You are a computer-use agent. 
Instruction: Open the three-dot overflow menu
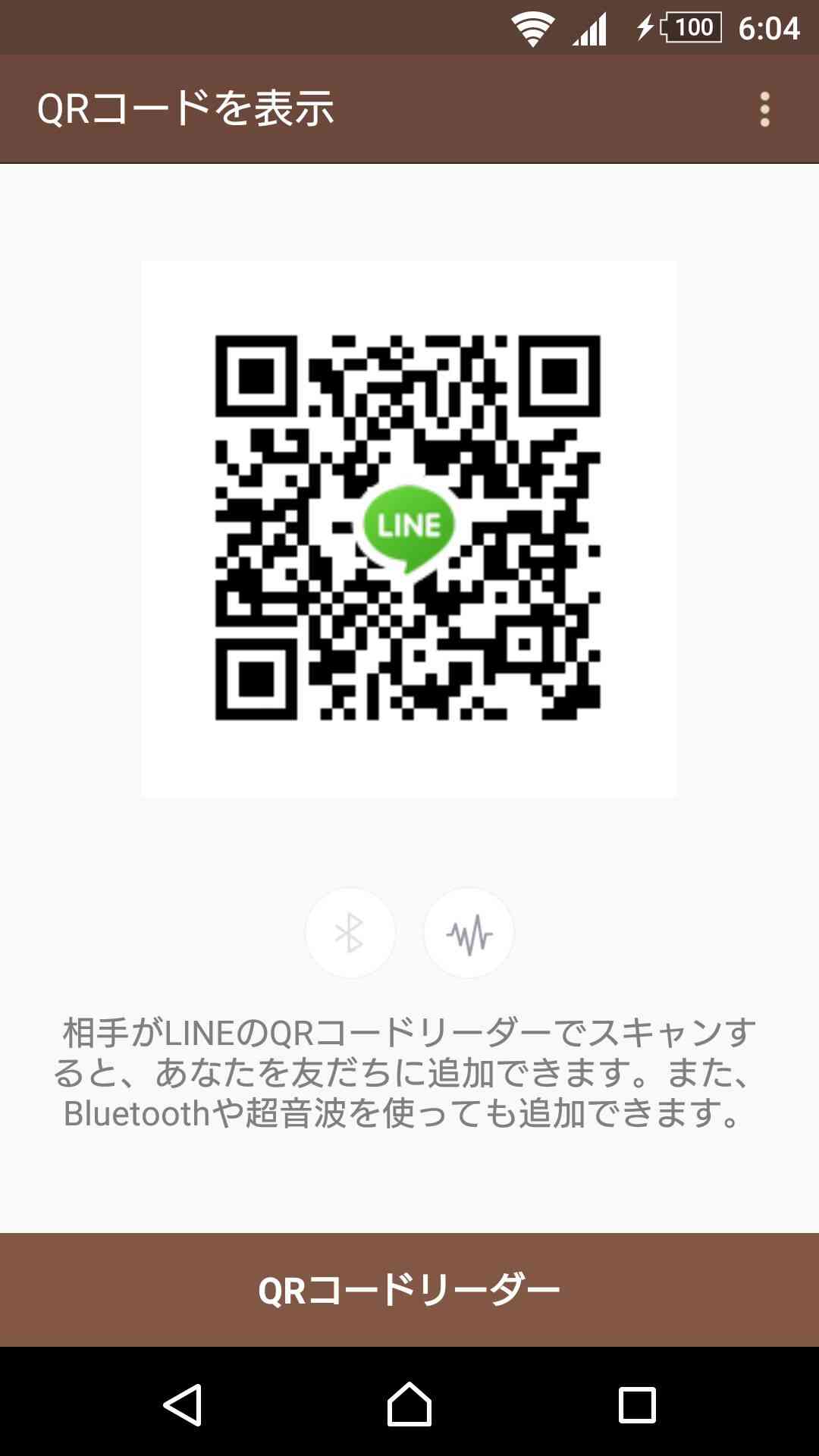click(x=764, y=109)
